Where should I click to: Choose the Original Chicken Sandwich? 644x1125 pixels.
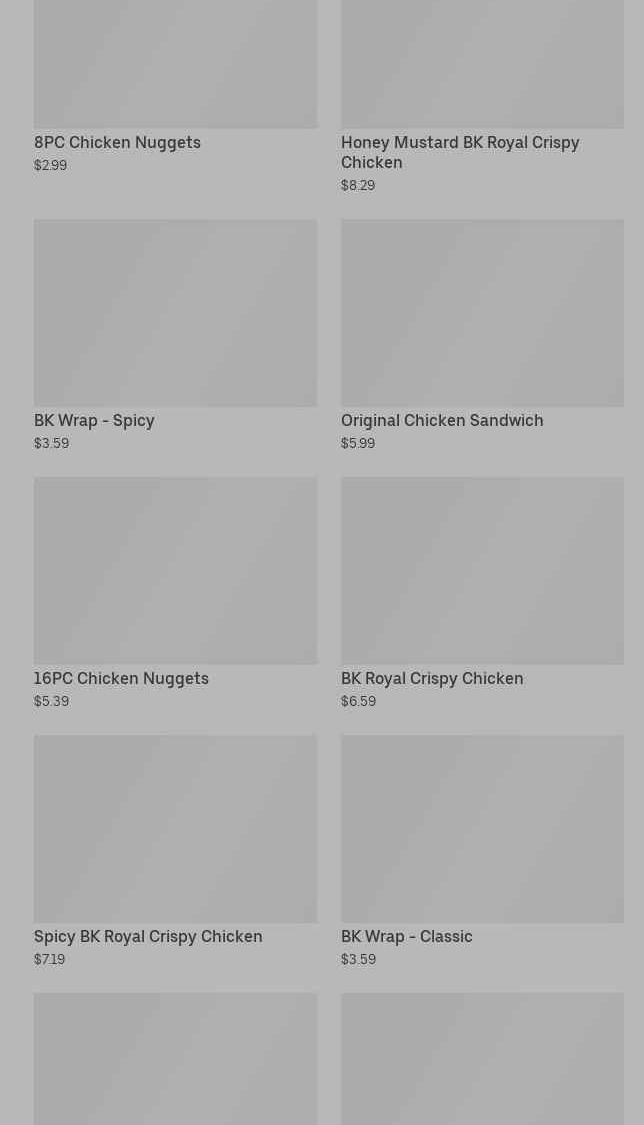tap(482, 335)
